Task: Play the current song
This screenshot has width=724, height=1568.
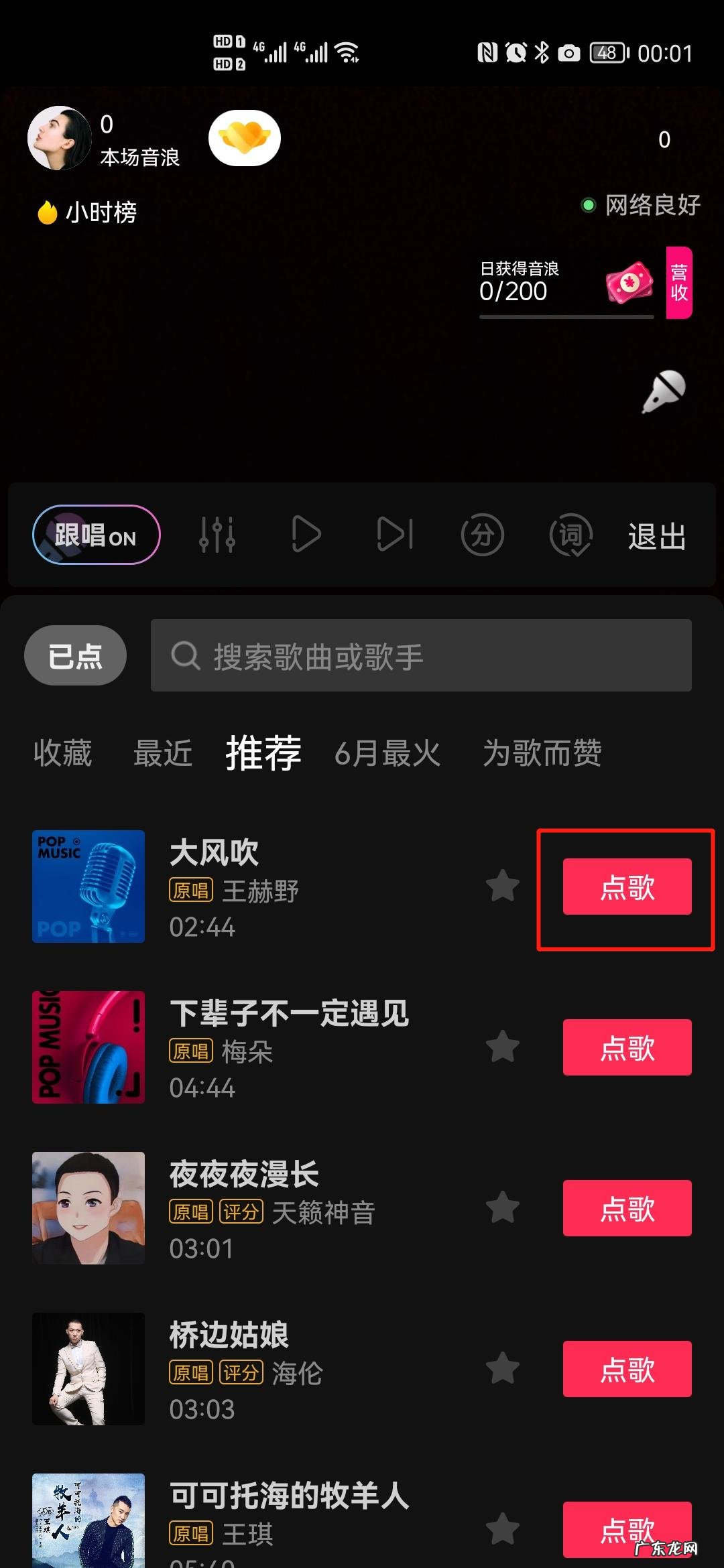Action: tap(306, 535)
